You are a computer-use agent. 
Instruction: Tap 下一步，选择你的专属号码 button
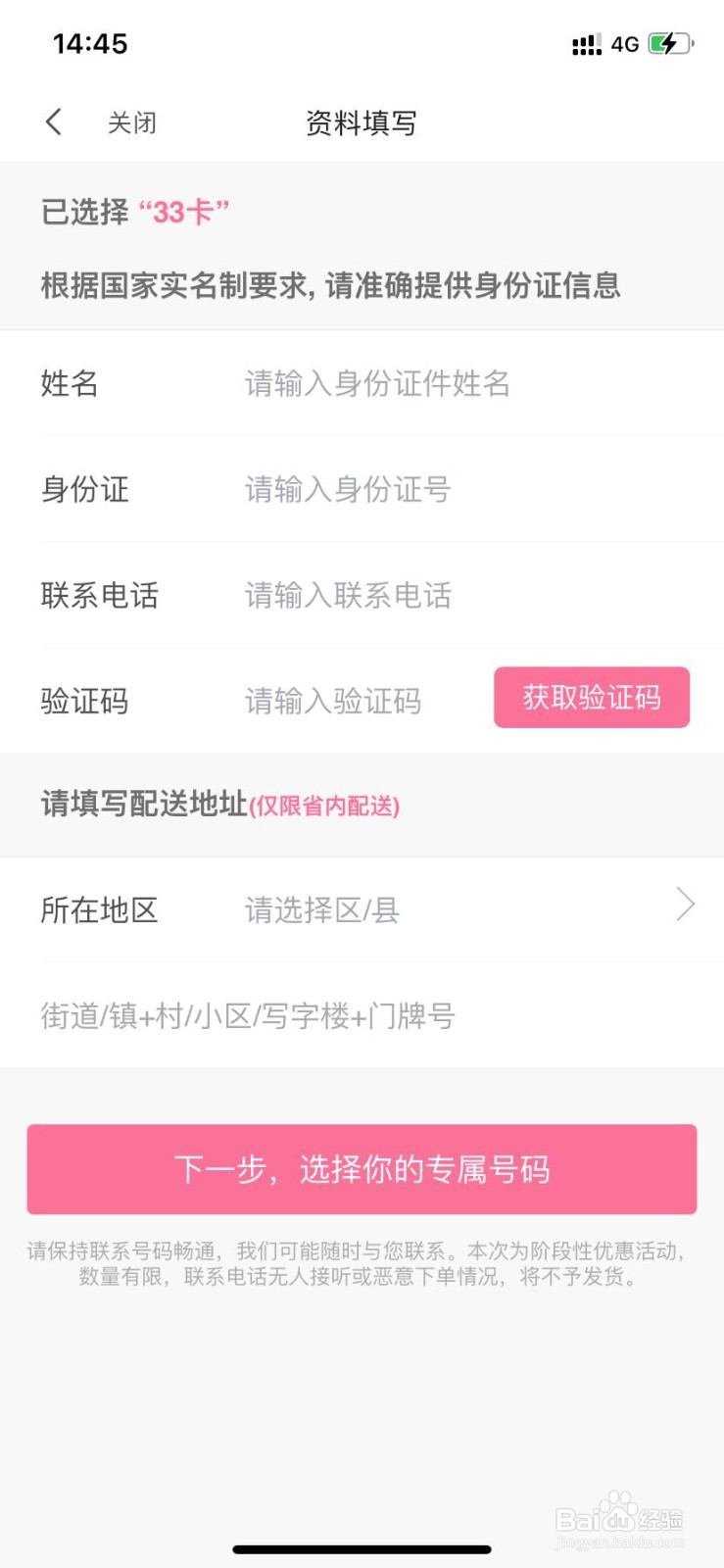[x=362, y=1169]
